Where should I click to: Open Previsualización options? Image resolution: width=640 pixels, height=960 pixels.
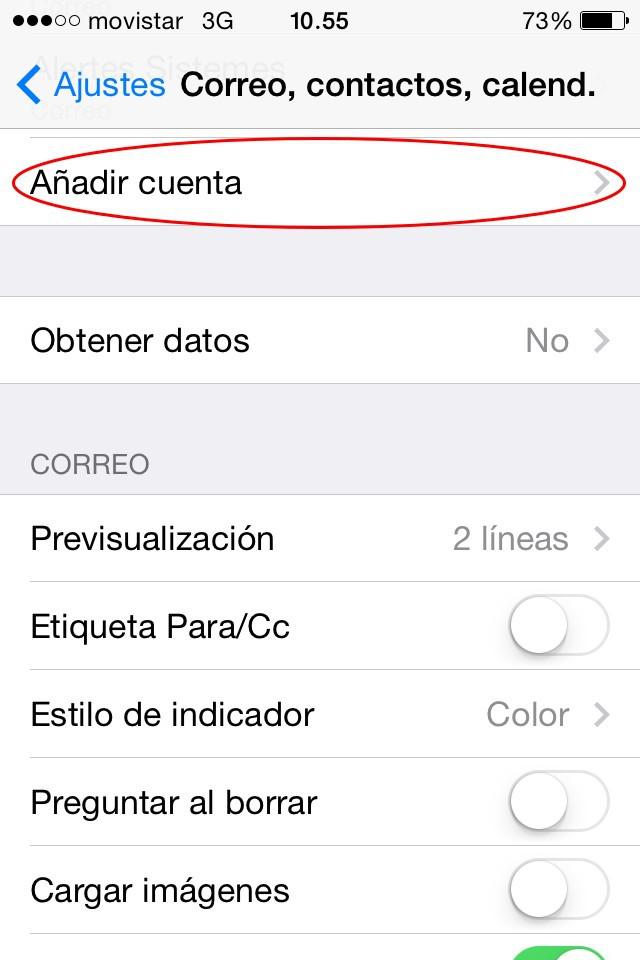click(318, 539)
